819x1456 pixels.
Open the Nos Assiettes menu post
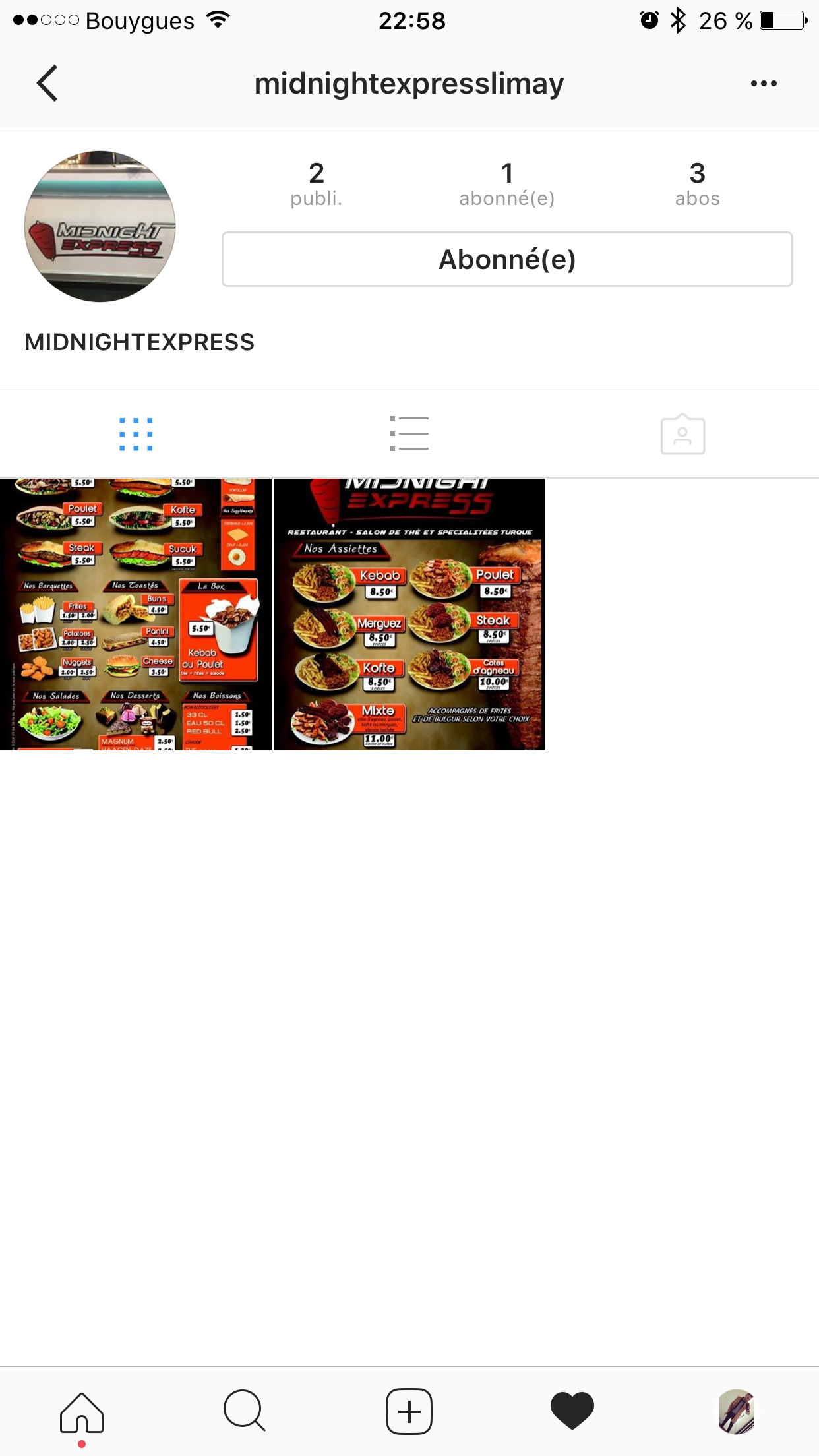pos(409,615)
